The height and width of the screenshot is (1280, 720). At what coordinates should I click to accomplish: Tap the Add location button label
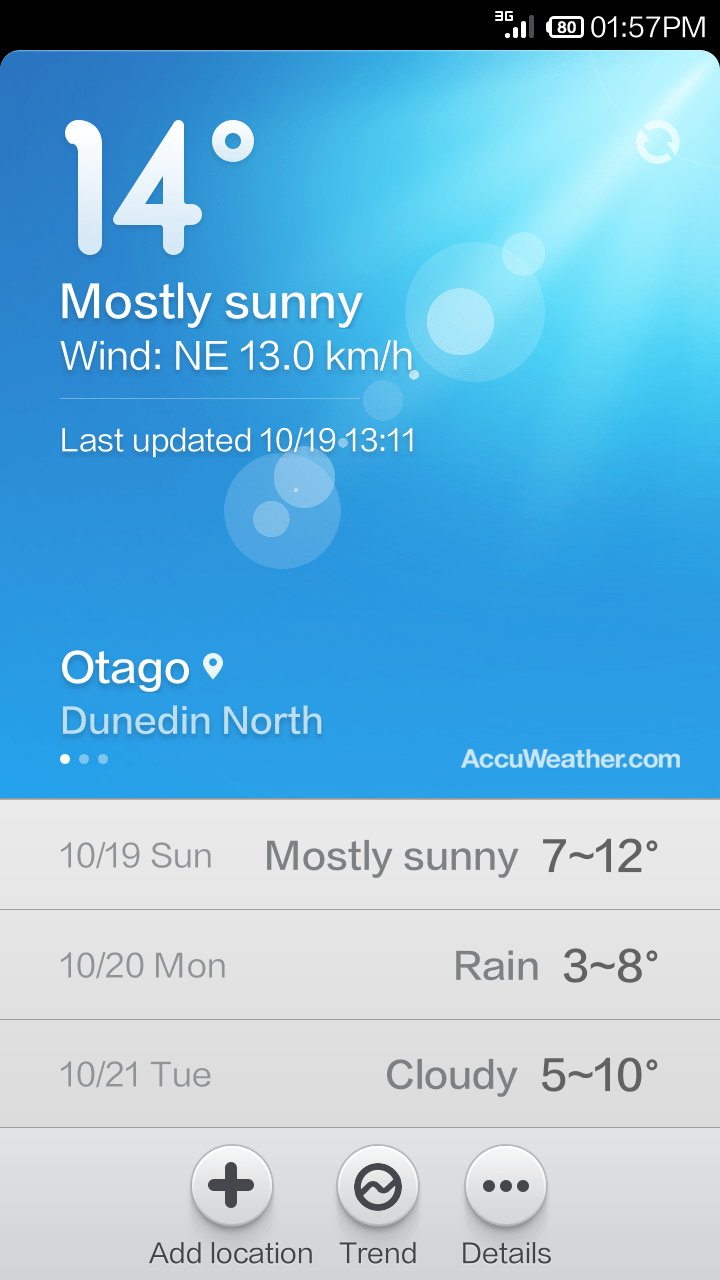pyautogui.click(x=231, y=1253)
